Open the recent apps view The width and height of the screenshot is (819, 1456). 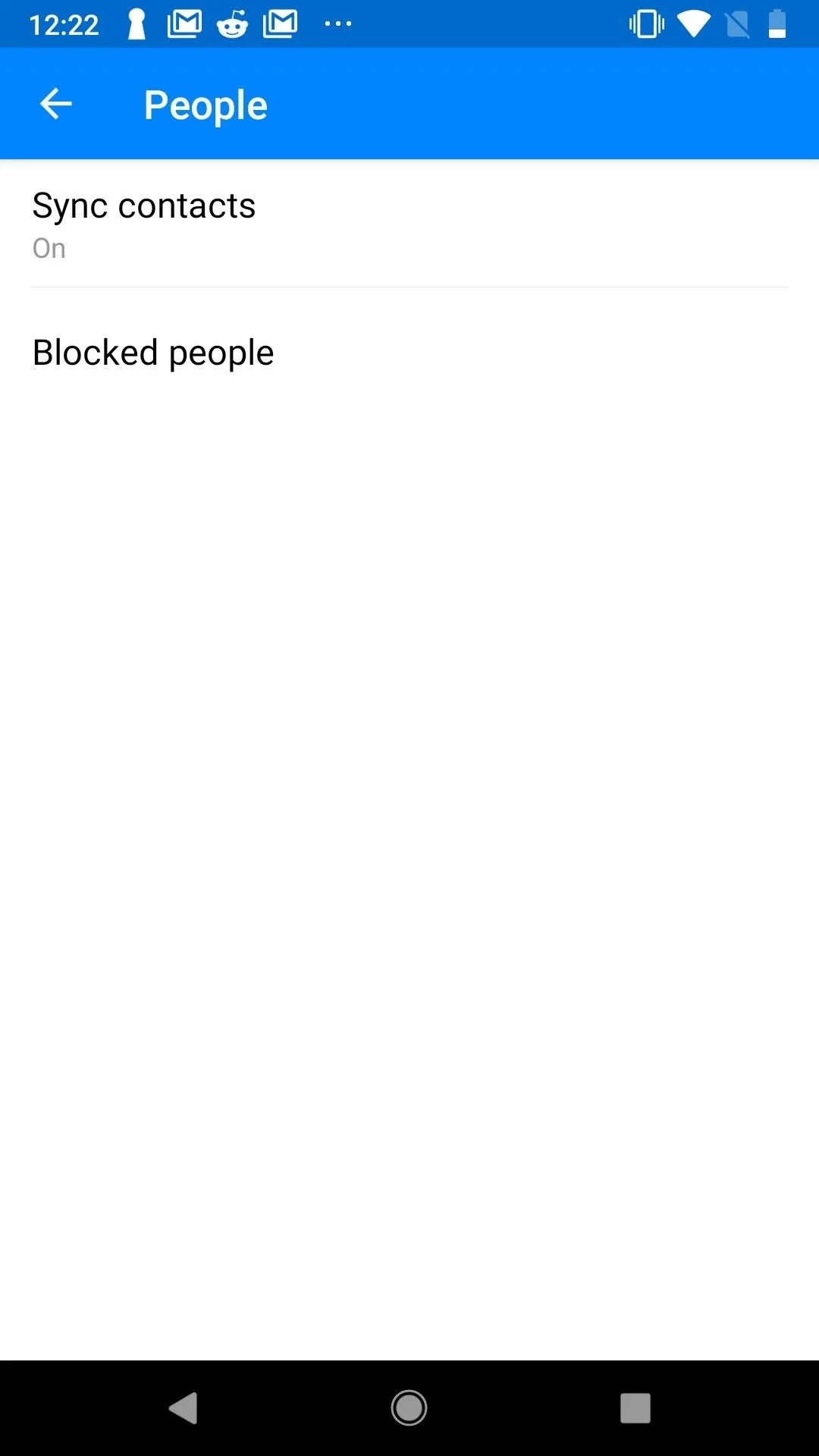(x=635, y=1408)
